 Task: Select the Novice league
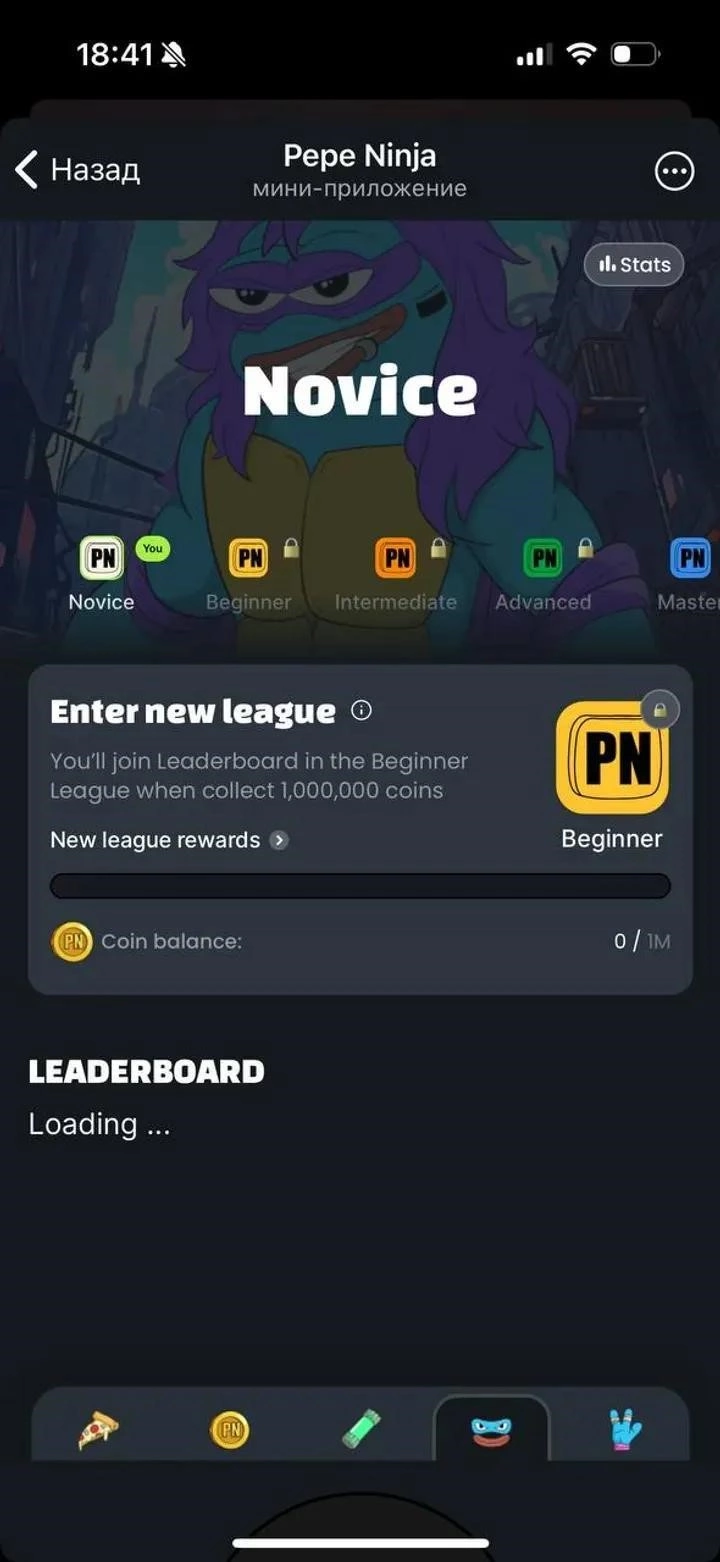pyautogui.click(x=102, y=574)
